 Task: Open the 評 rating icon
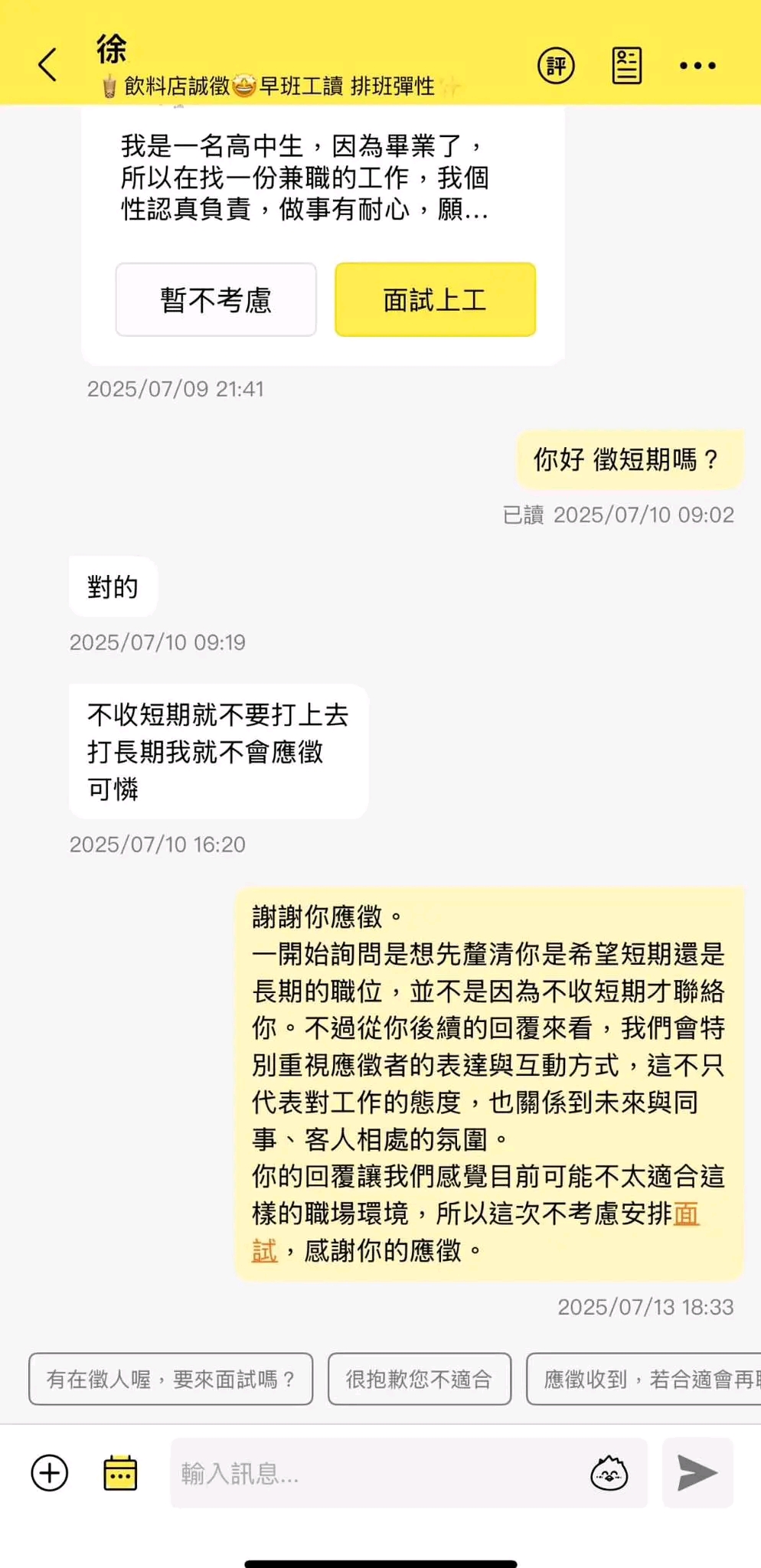(x=556, y=66)
